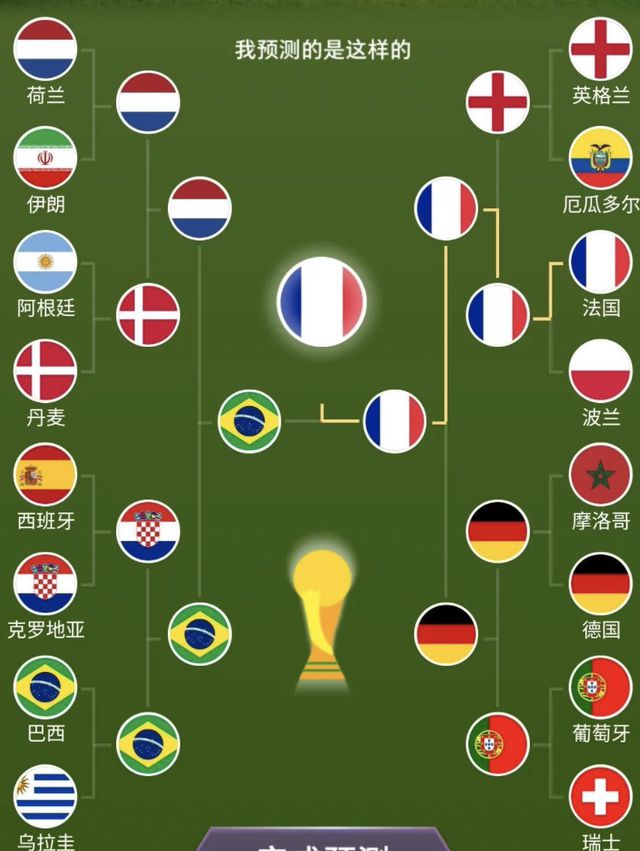
Task: Pick Germany in the first round
Action: (x=600, y=584)
